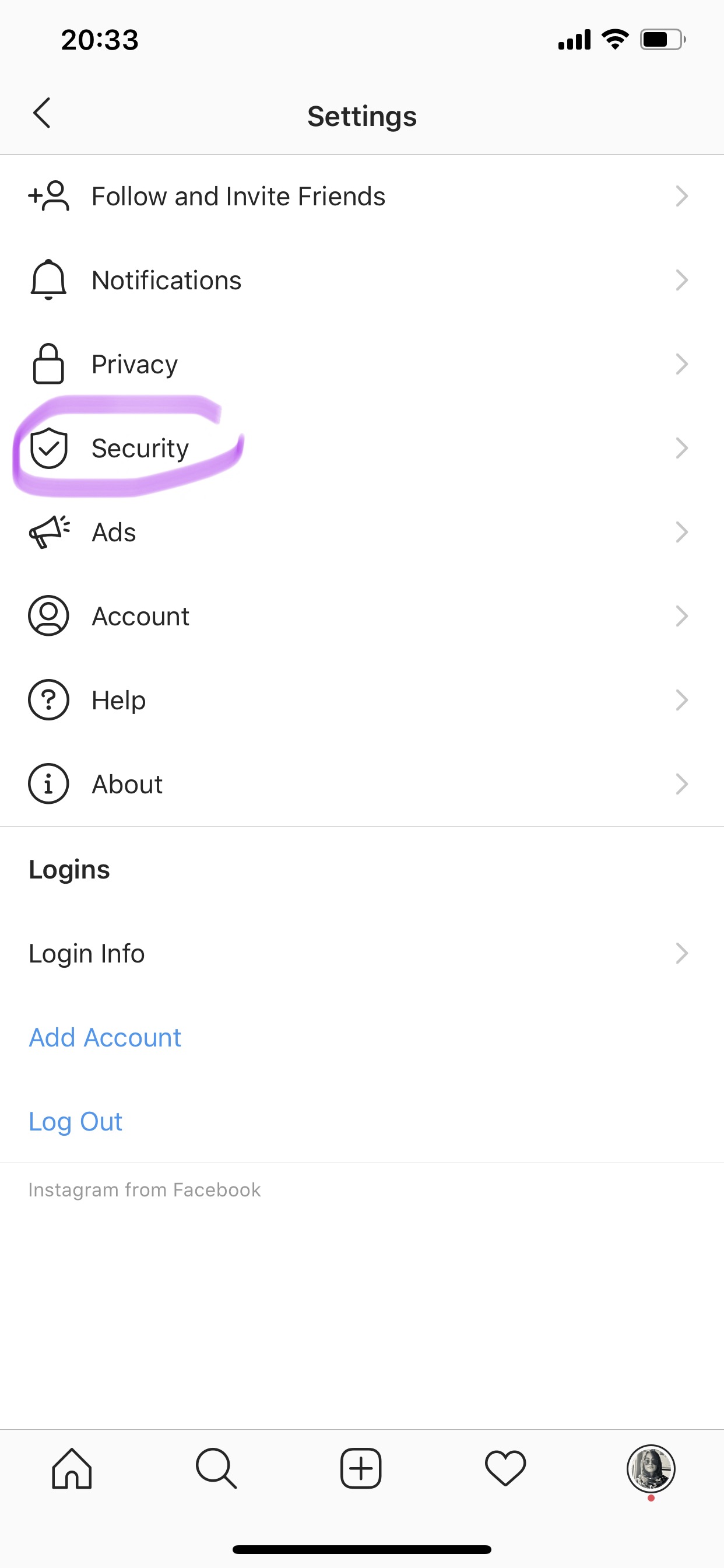This screenshot has height=1568, width=724.
Task: Create a new post
Action: coord(361,1469)
